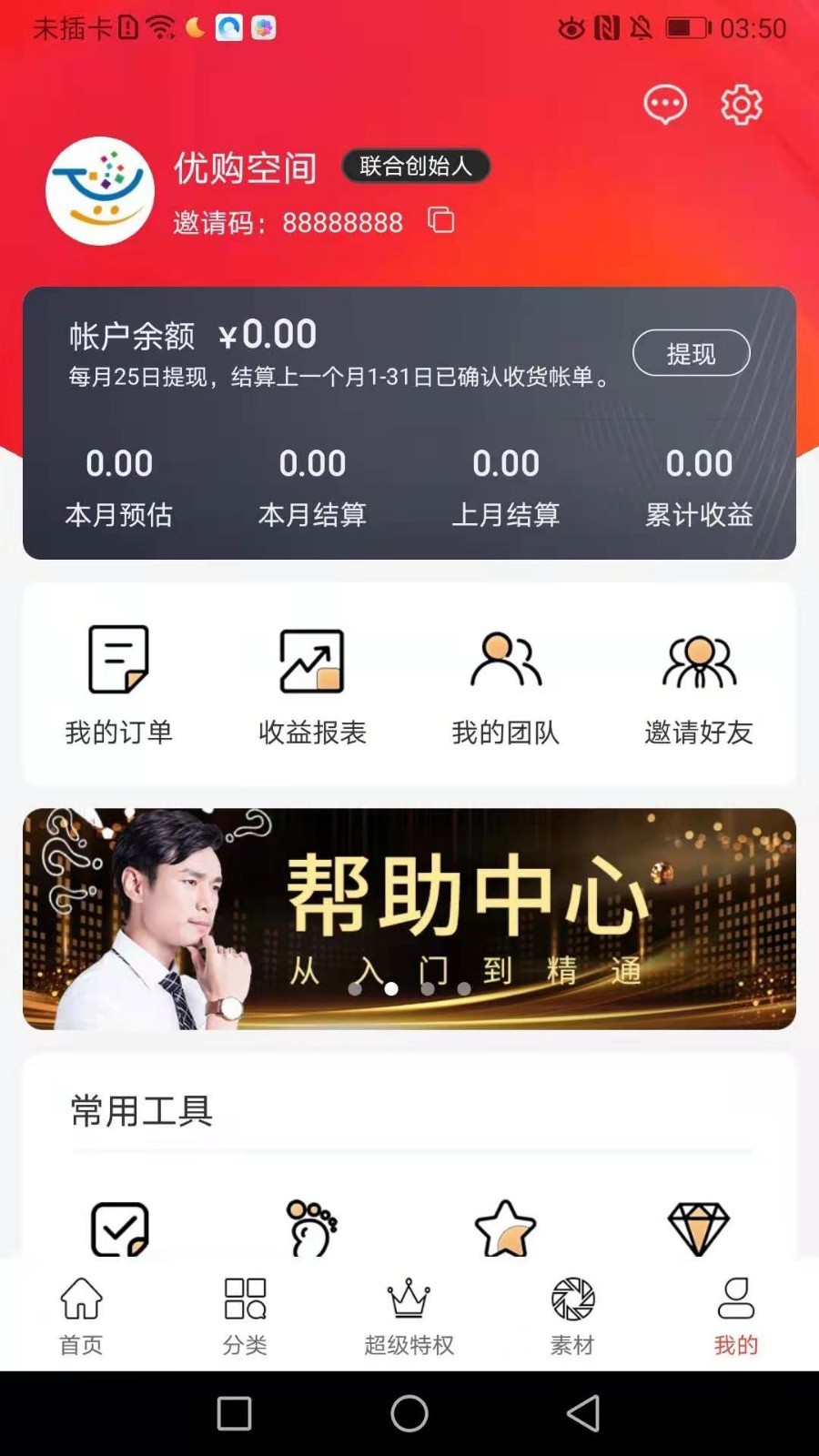819x1456 pixels.
Task: Open the 帮助中心 help center banner
Action: (409, 918)
